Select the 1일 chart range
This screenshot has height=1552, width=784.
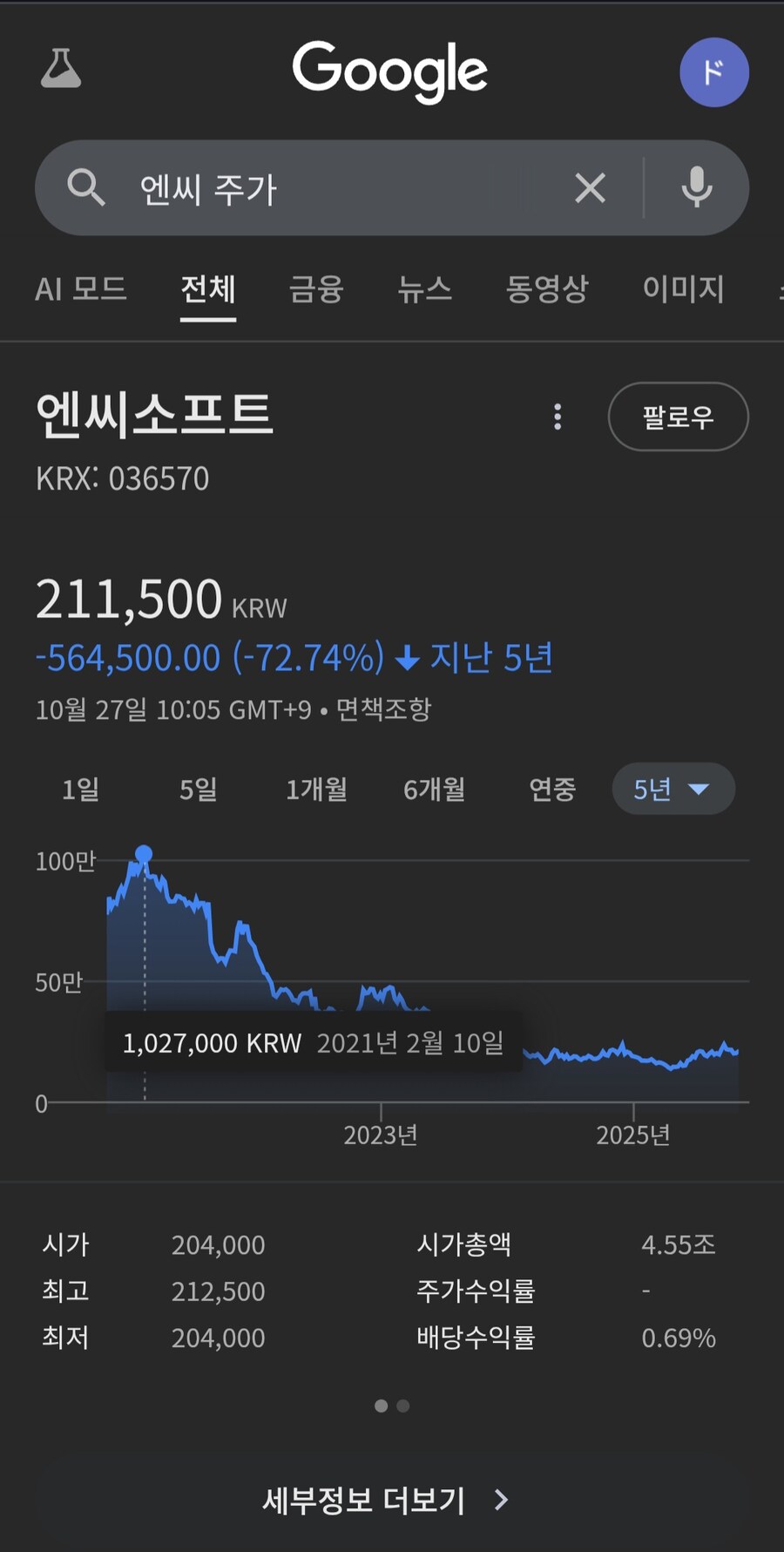[80, 790]
